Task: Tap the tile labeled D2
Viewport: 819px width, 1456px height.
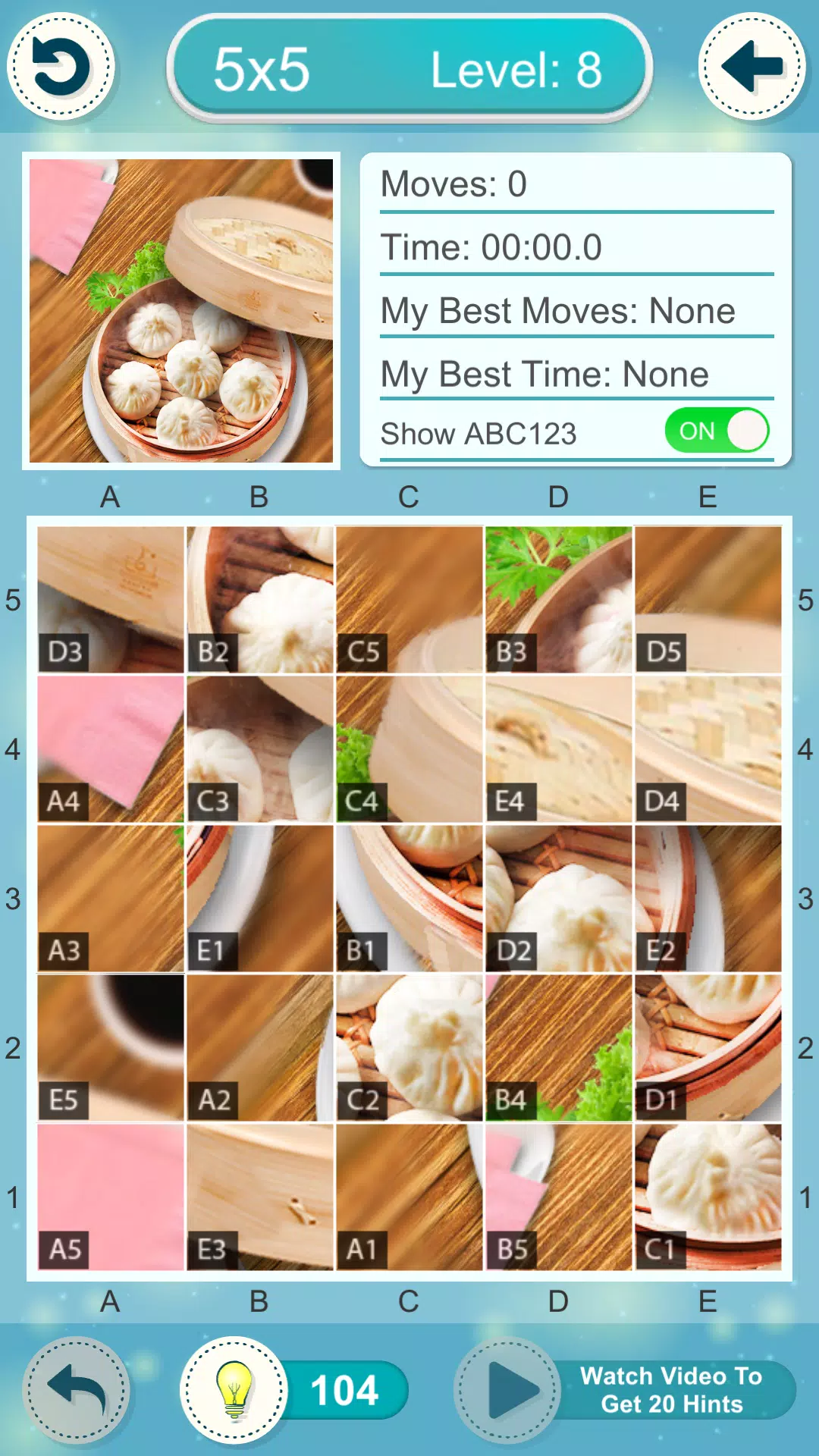Action: pos(559,899)
